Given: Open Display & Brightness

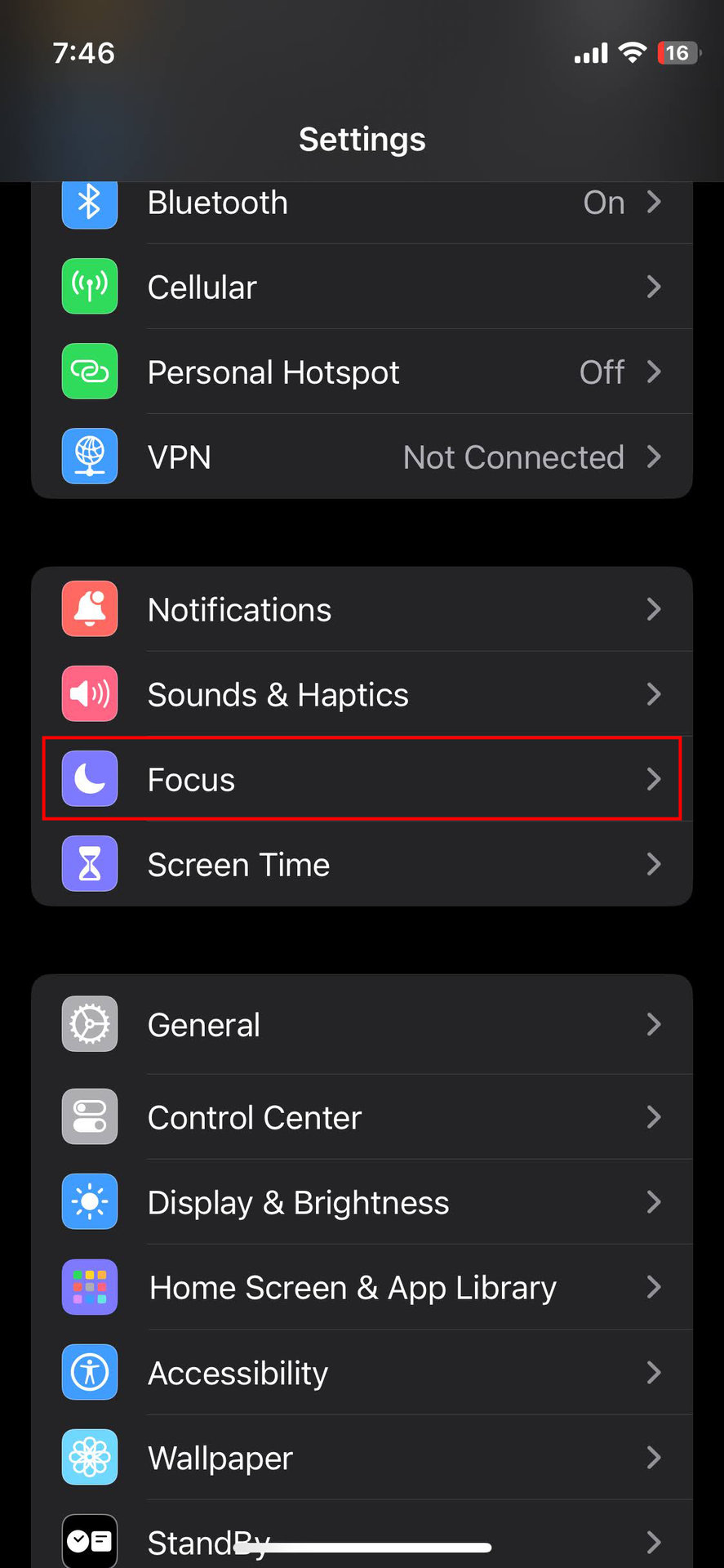Looking at the screenshot, I should 362,1203.
